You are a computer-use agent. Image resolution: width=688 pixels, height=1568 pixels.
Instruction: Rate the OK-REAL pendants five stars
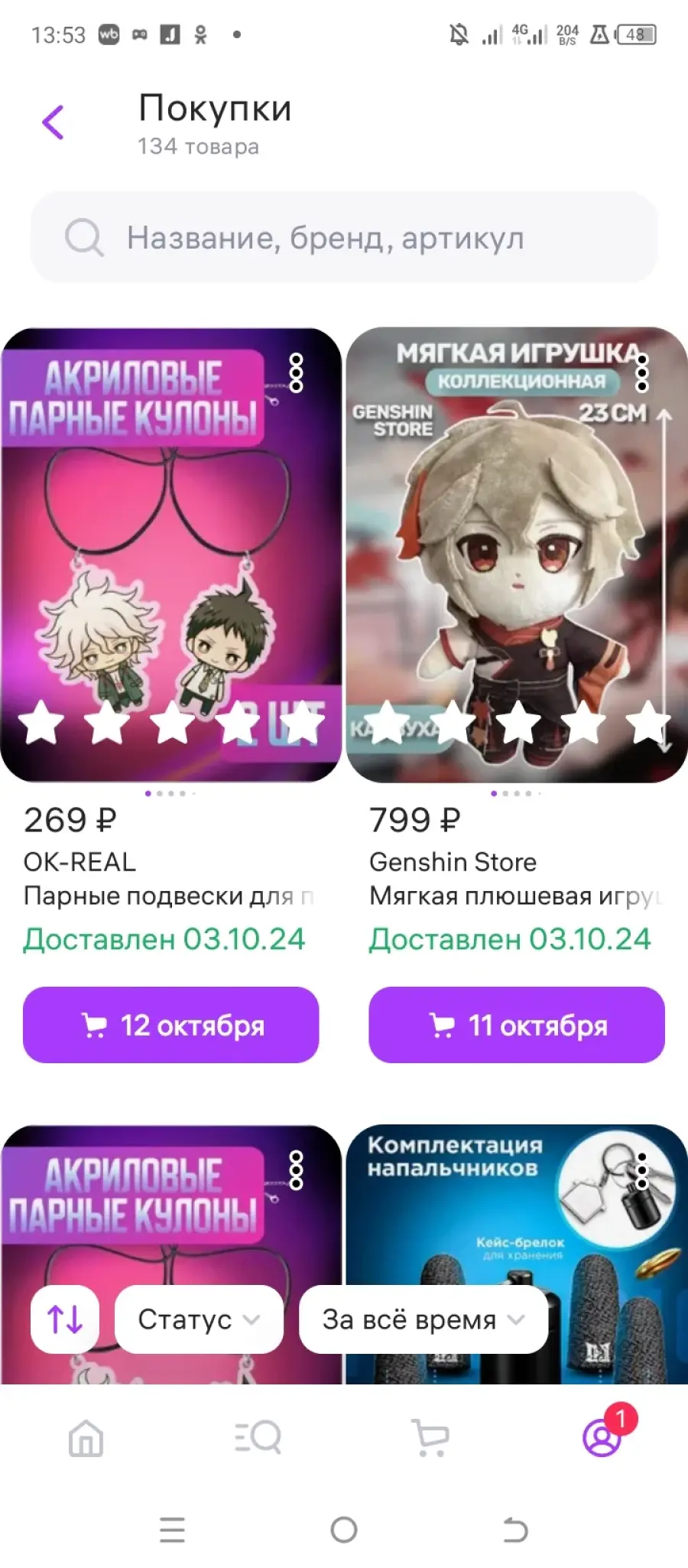pos(303,723)
